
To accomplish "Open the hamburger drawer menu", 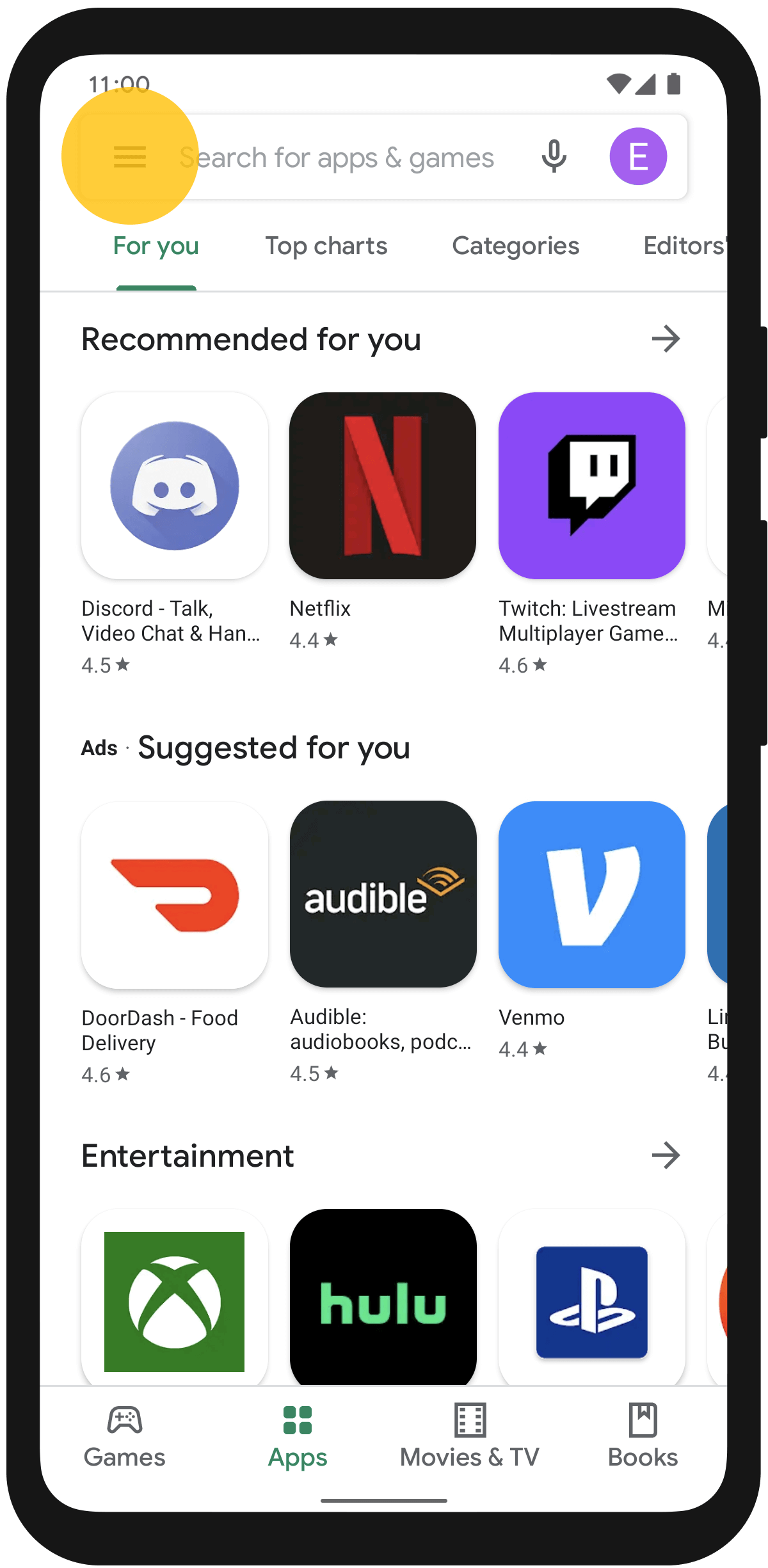I will tap(130, 157).
